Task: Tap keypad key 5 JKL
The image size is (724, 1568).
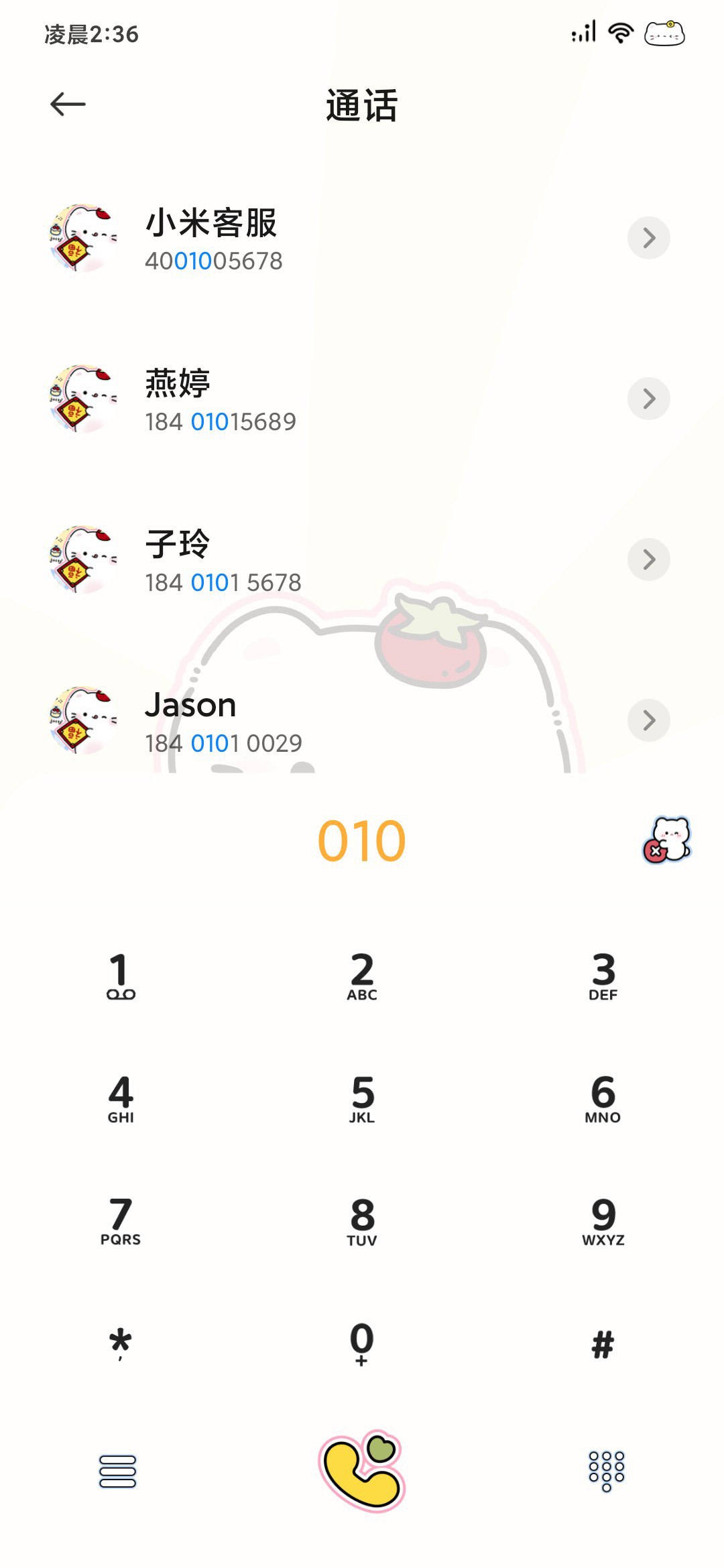Action: (362, 1098)
